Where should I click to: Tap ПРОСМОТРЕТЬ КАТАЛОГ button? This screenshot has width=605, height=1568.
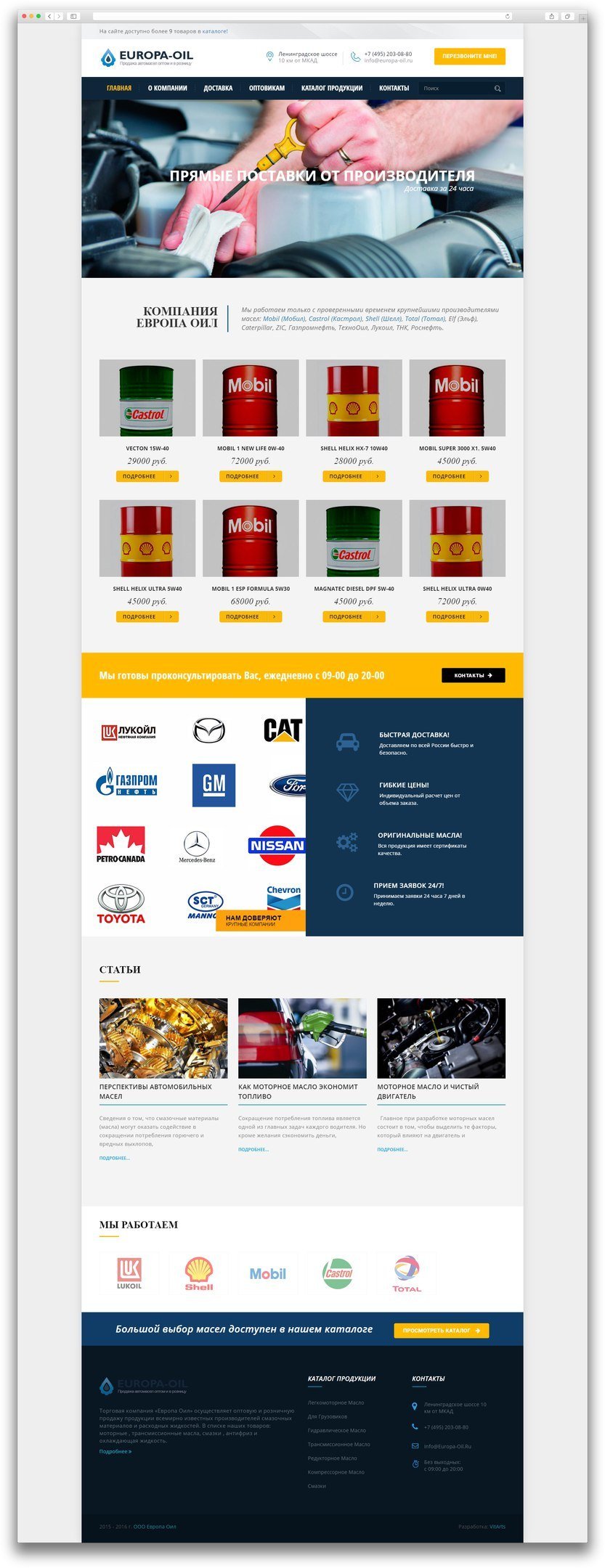coord(442,1331)
